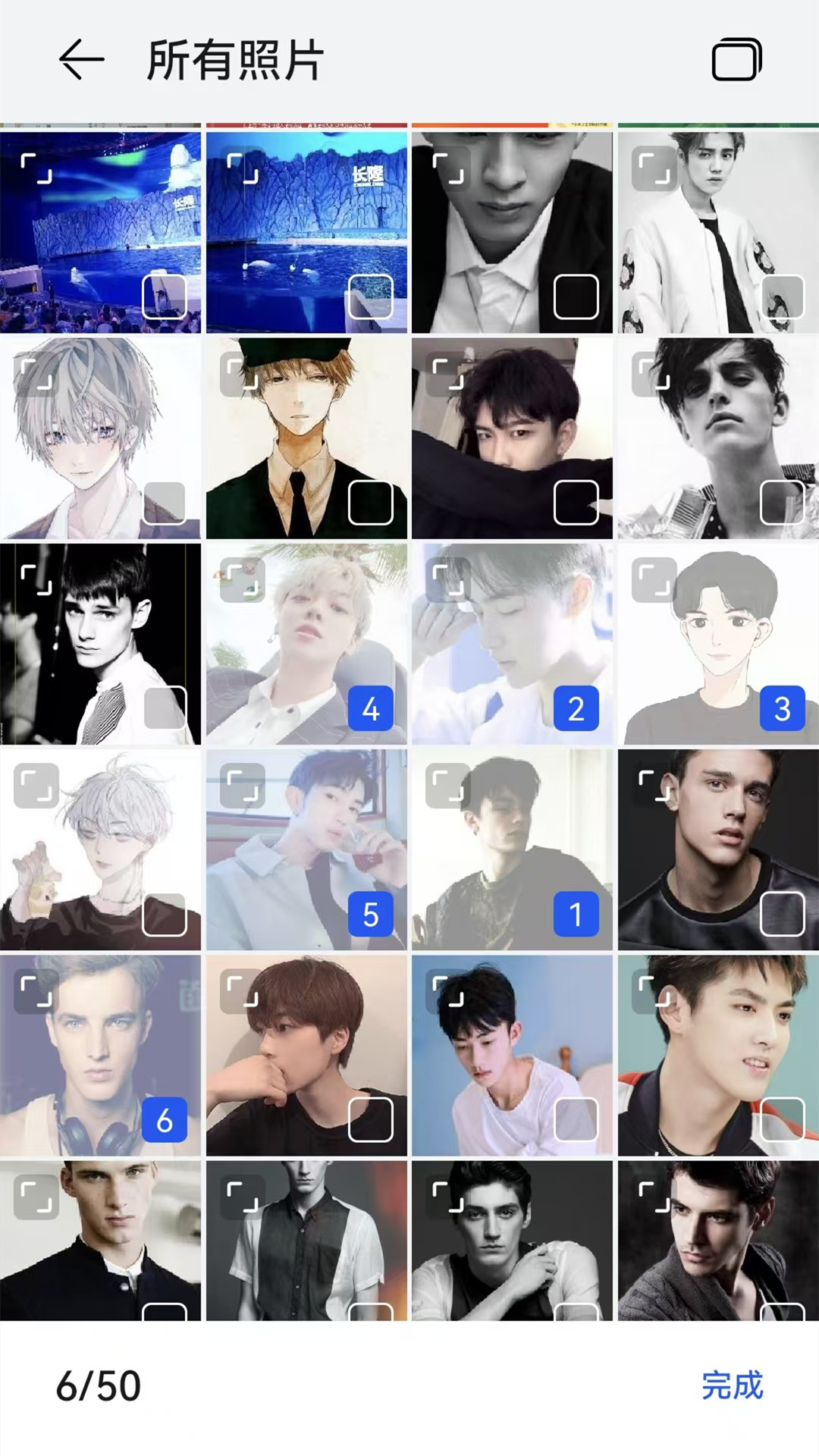819x1456 pixels.
Task: Select the silver-haired anime boy with hamster
Action: (x=165, y=915)
